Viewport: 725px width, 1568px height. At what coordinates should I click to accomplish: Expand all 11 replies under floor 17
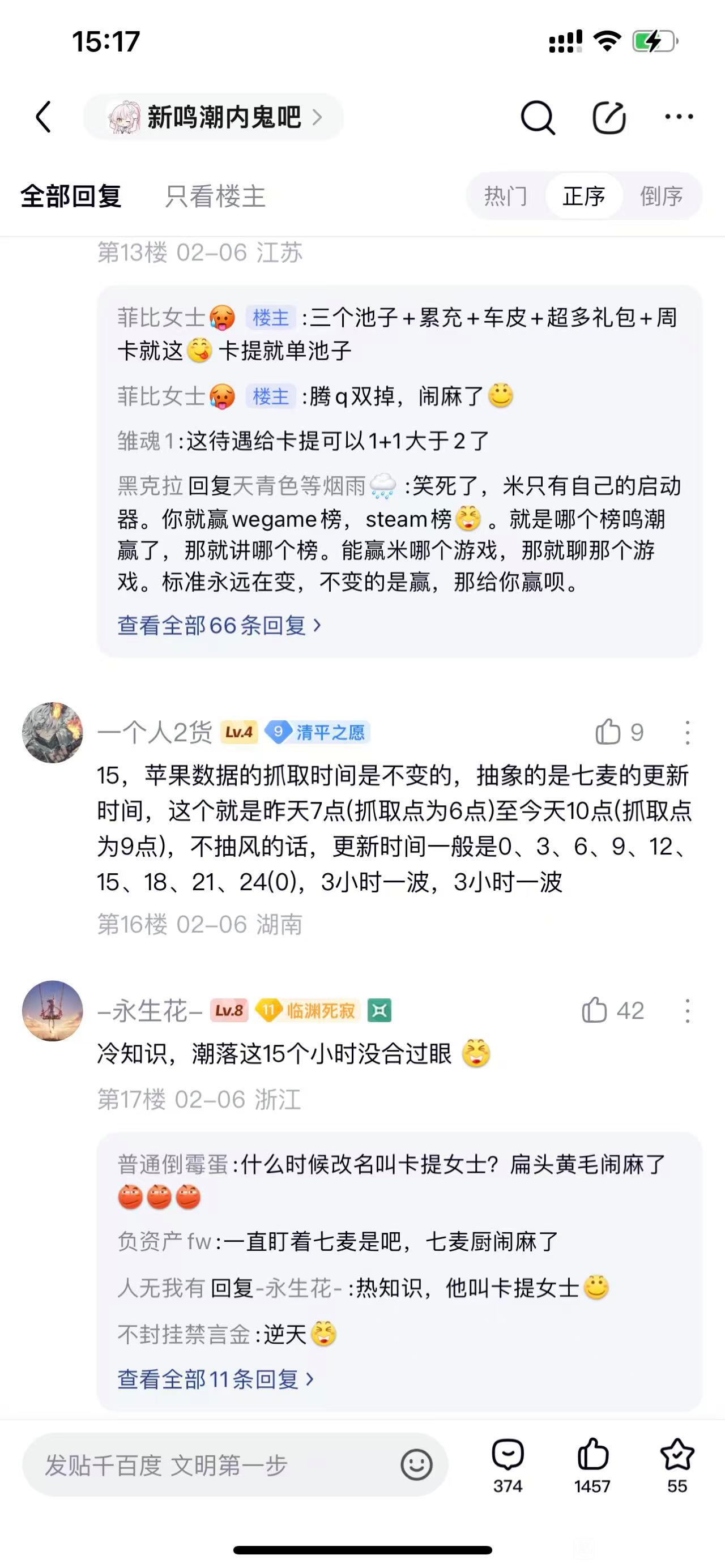(x=215, y=1379)
